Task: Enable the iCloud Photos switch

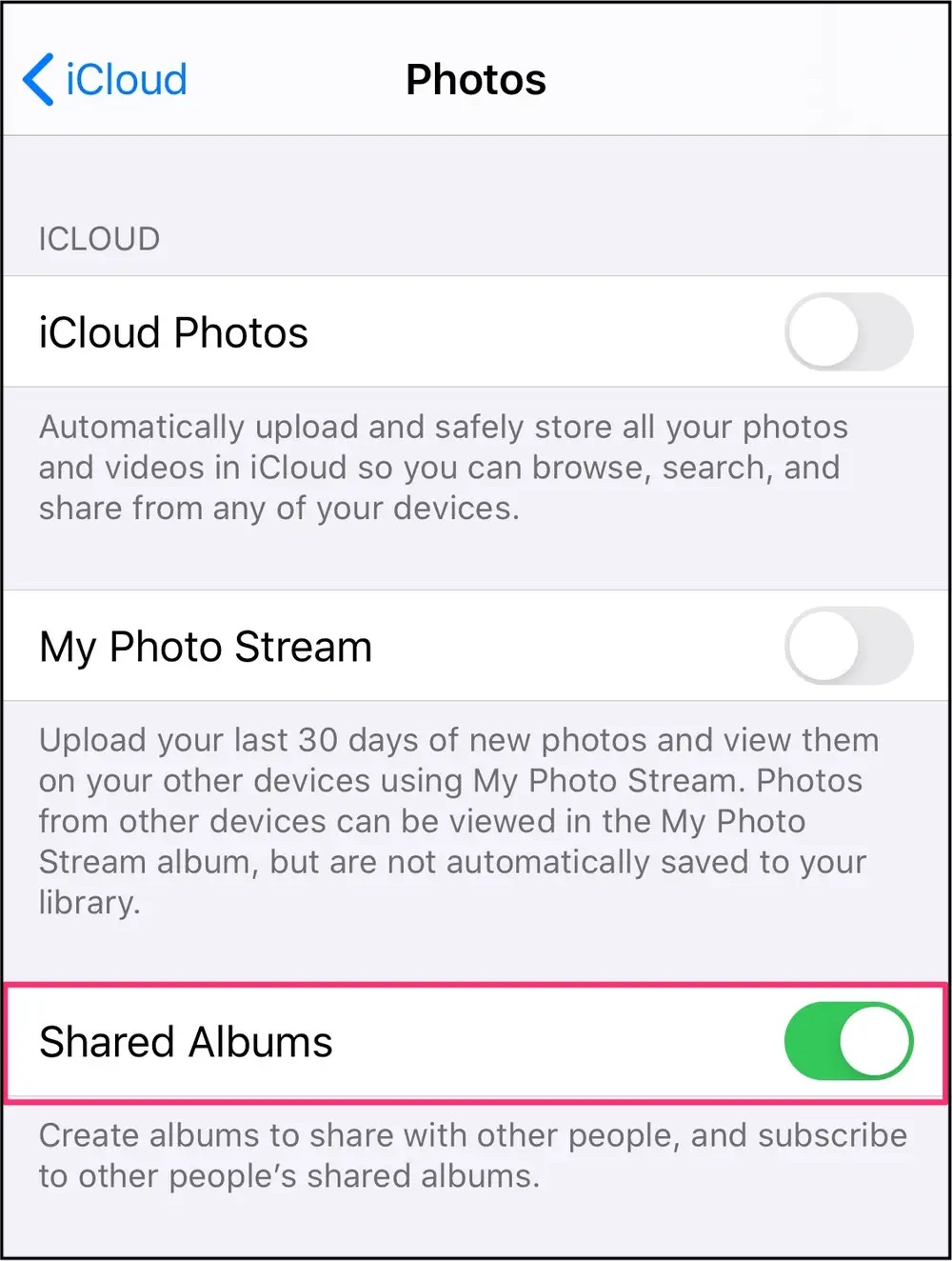Action: 847,332
